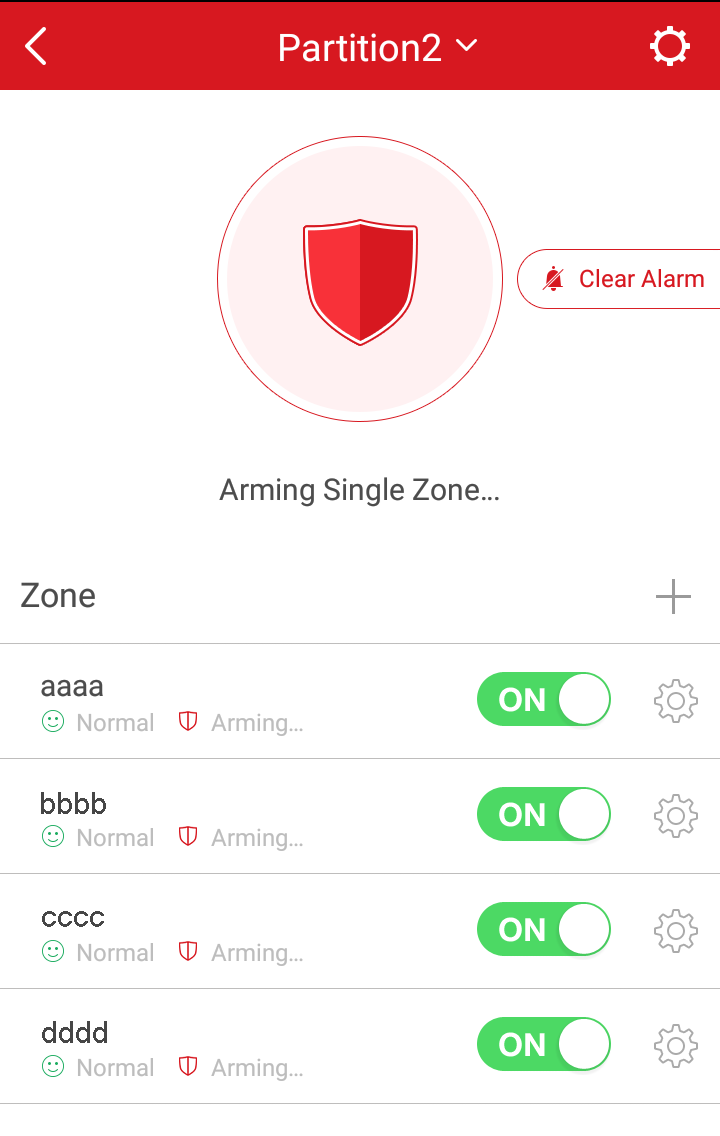
Task: Add a new zone with plus icon
Action: point(673,596)
